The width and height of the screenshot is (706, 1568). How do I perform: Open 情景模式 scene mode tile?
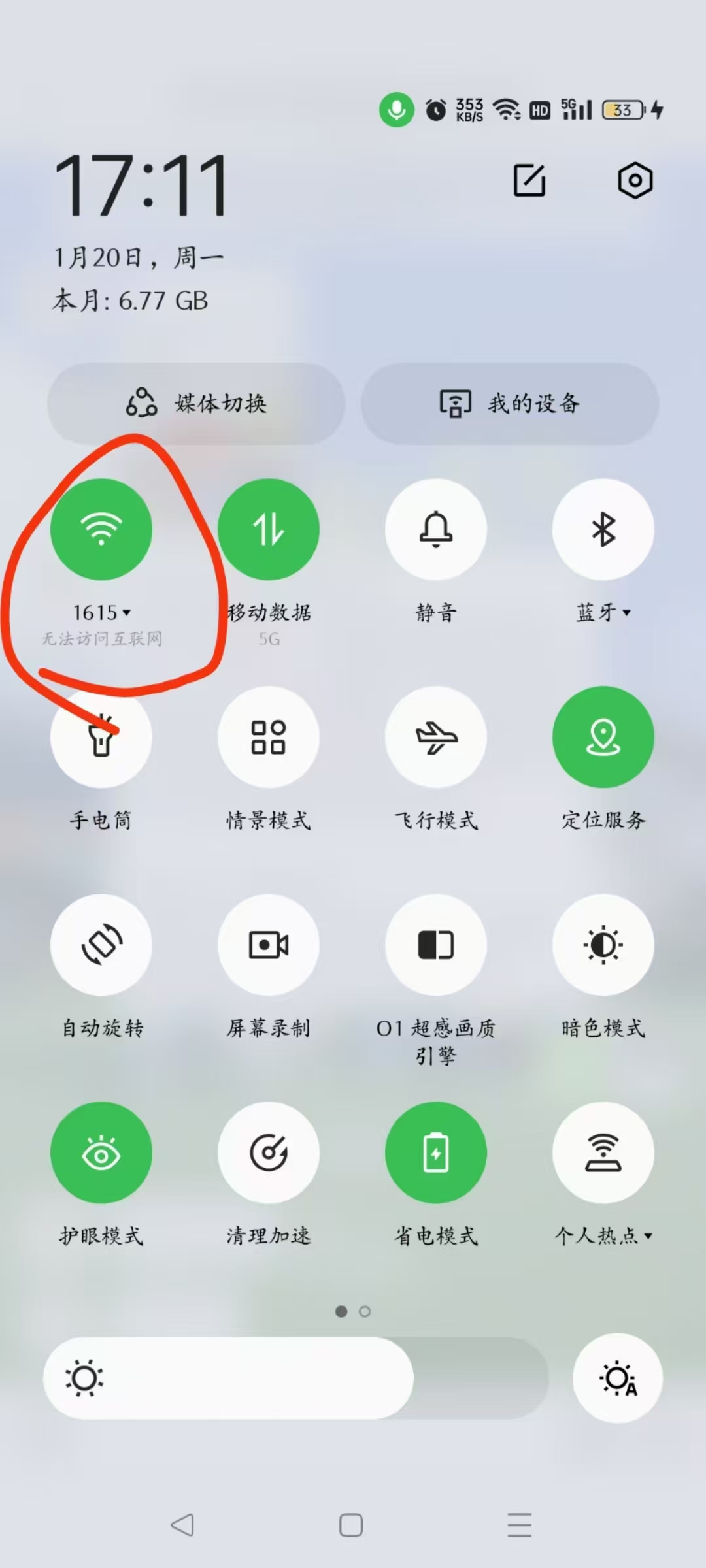(x=269, y=737)
